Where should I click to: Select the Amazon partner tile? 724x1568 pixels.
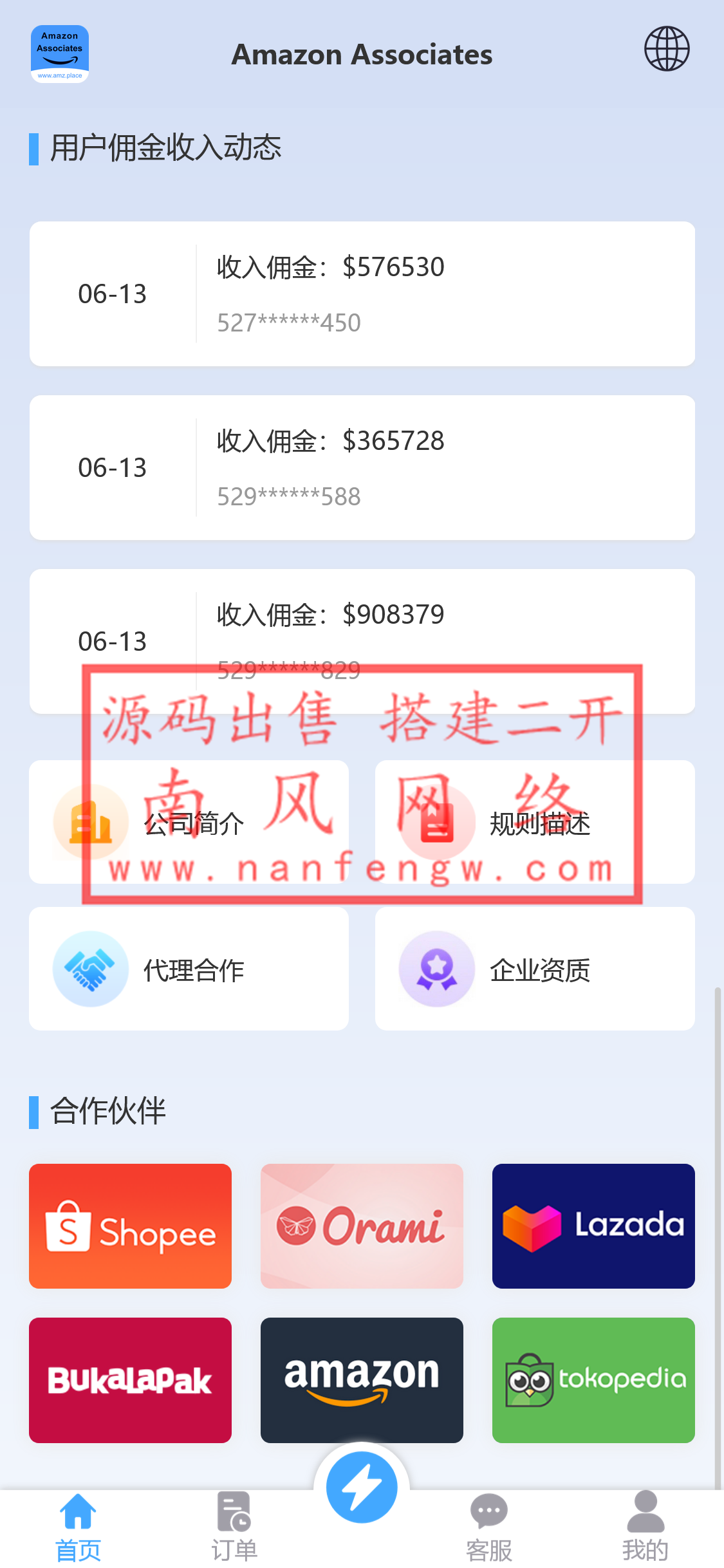click(362, 1379)
